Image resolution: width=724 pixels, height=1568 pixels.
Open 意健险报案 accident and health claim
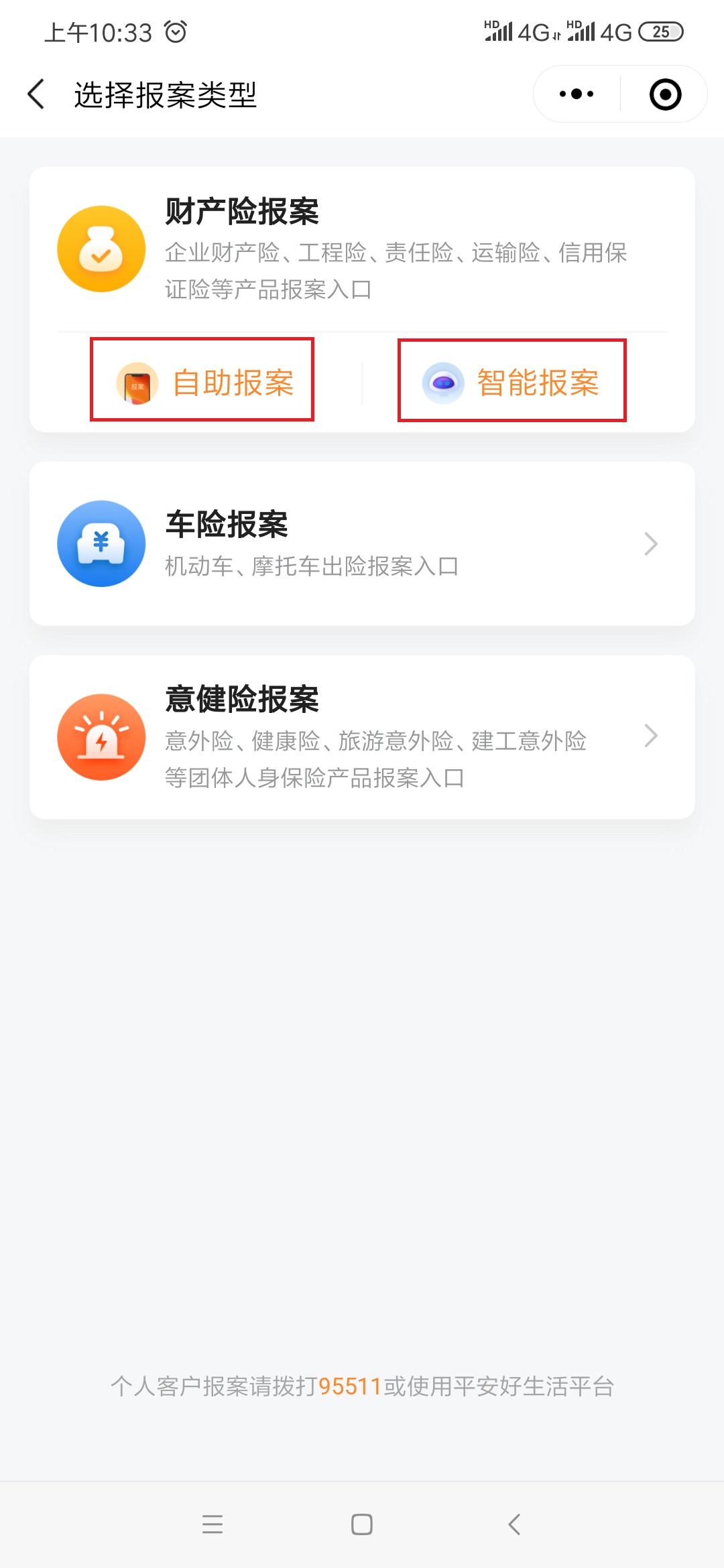click(362, 736)
